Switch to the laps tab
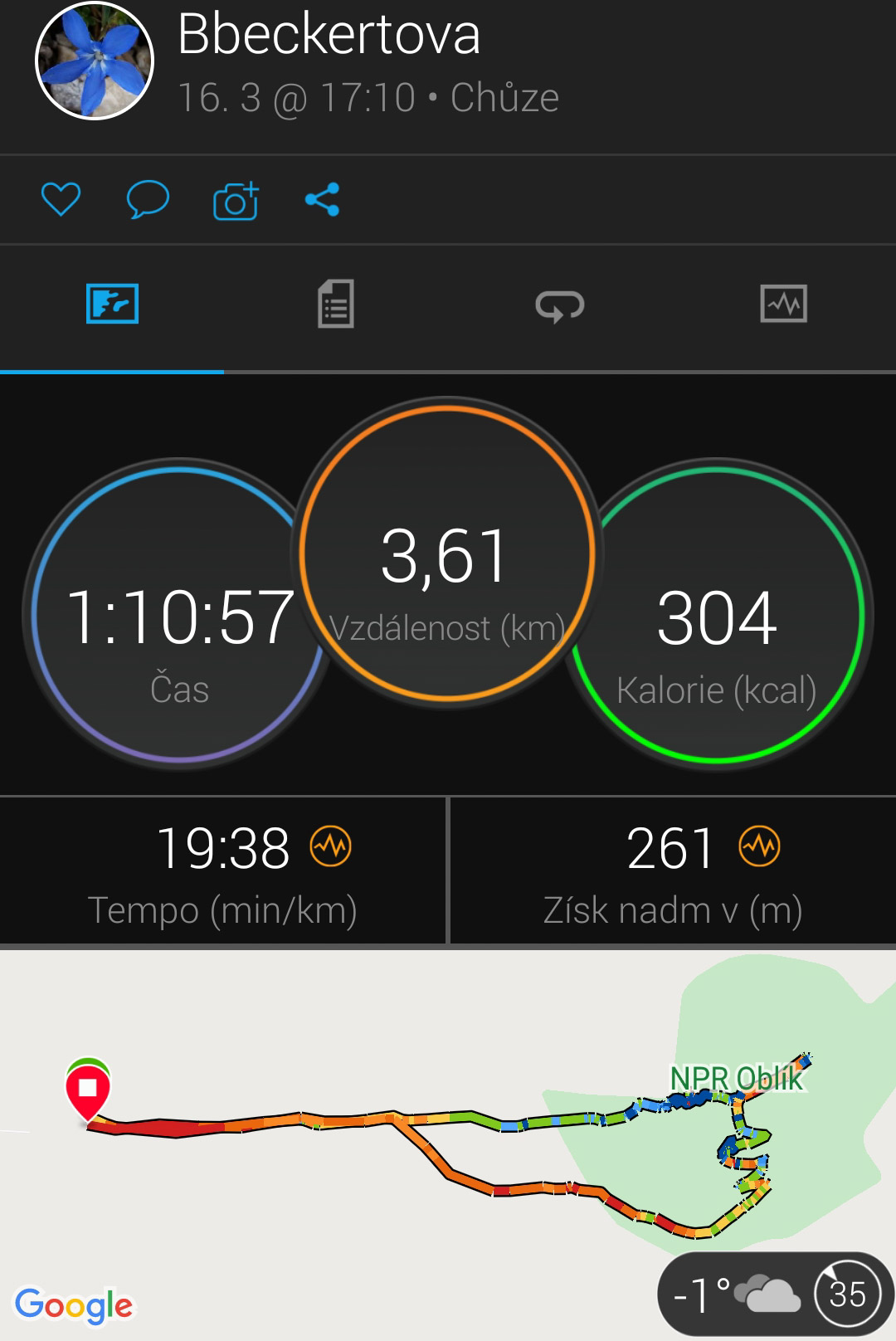 (x=560, y=305)
